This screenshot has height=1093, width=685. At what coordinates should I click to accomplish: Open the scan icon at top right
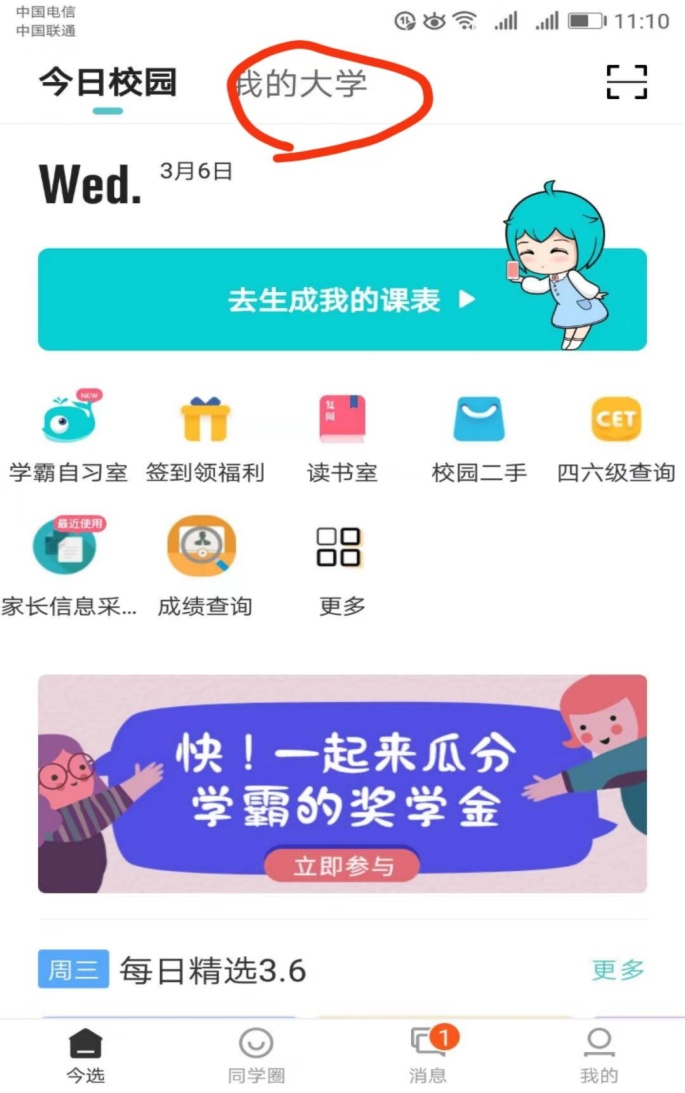[627, 82]
